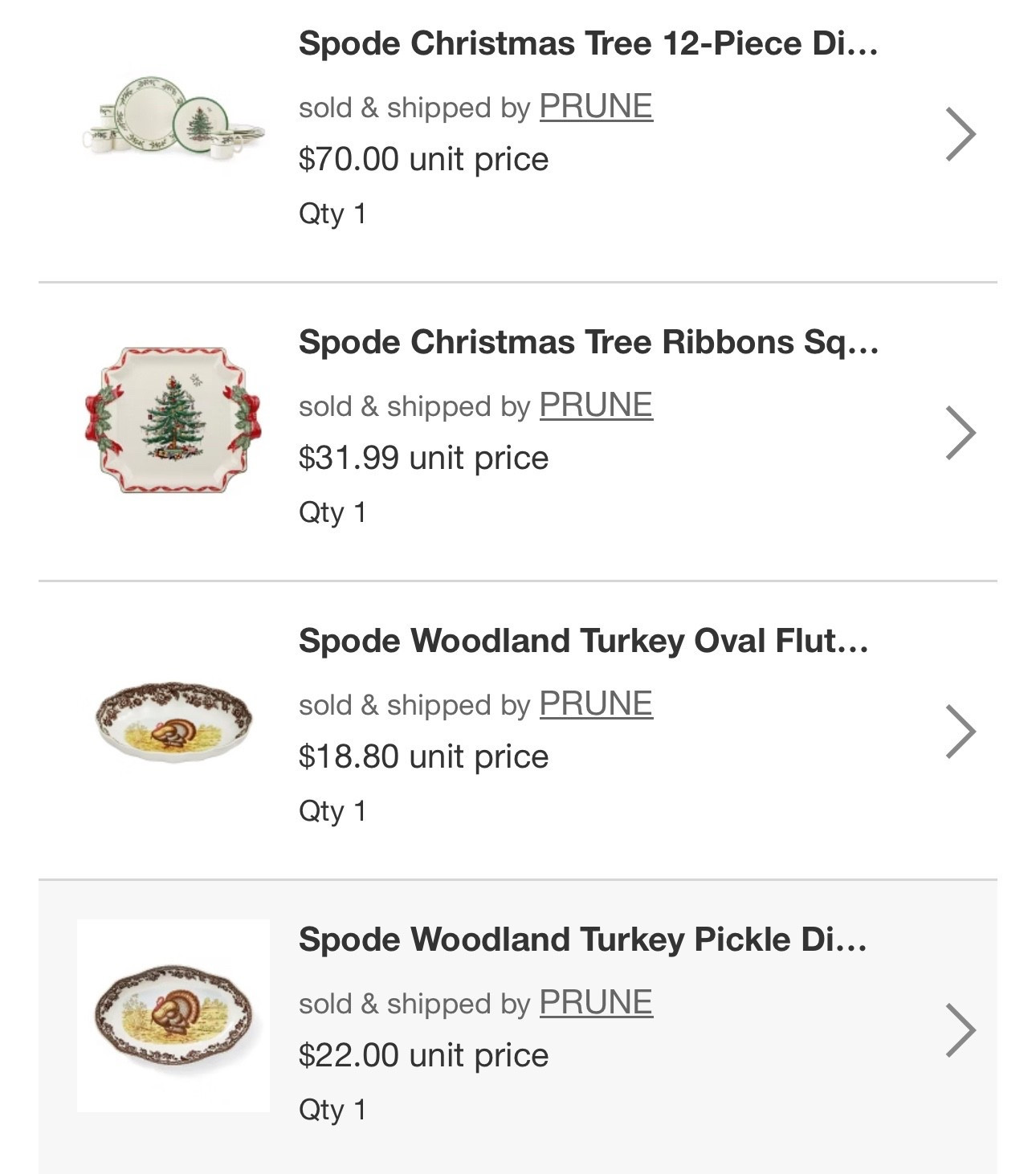Open PRUNE seller link under the 12-Piece item
The width and height of the screenshot is (1036, 1174).
pyautogui.click(x=596, y=107)
